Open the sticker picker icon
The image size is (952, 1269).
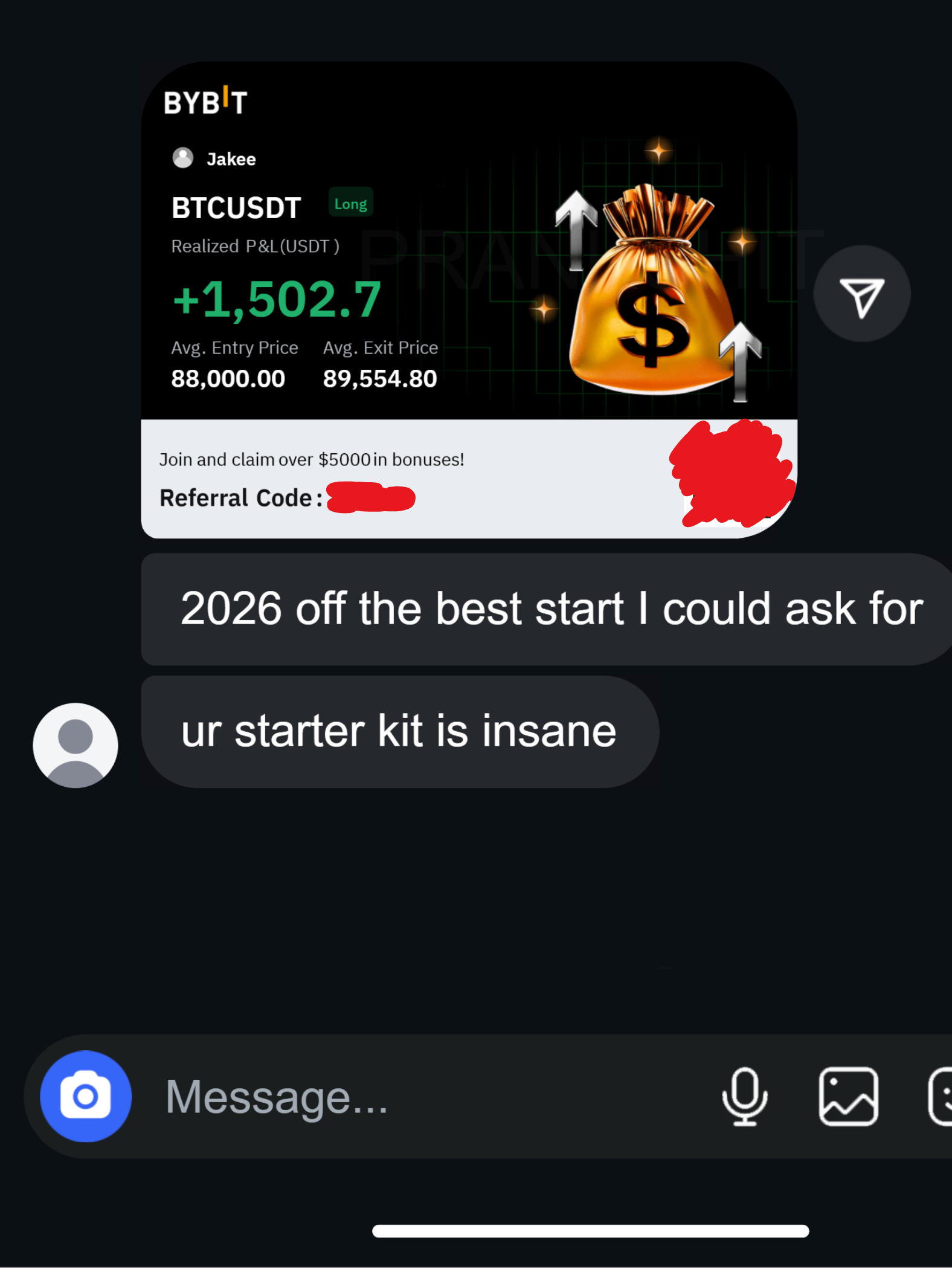point(941,1096)
